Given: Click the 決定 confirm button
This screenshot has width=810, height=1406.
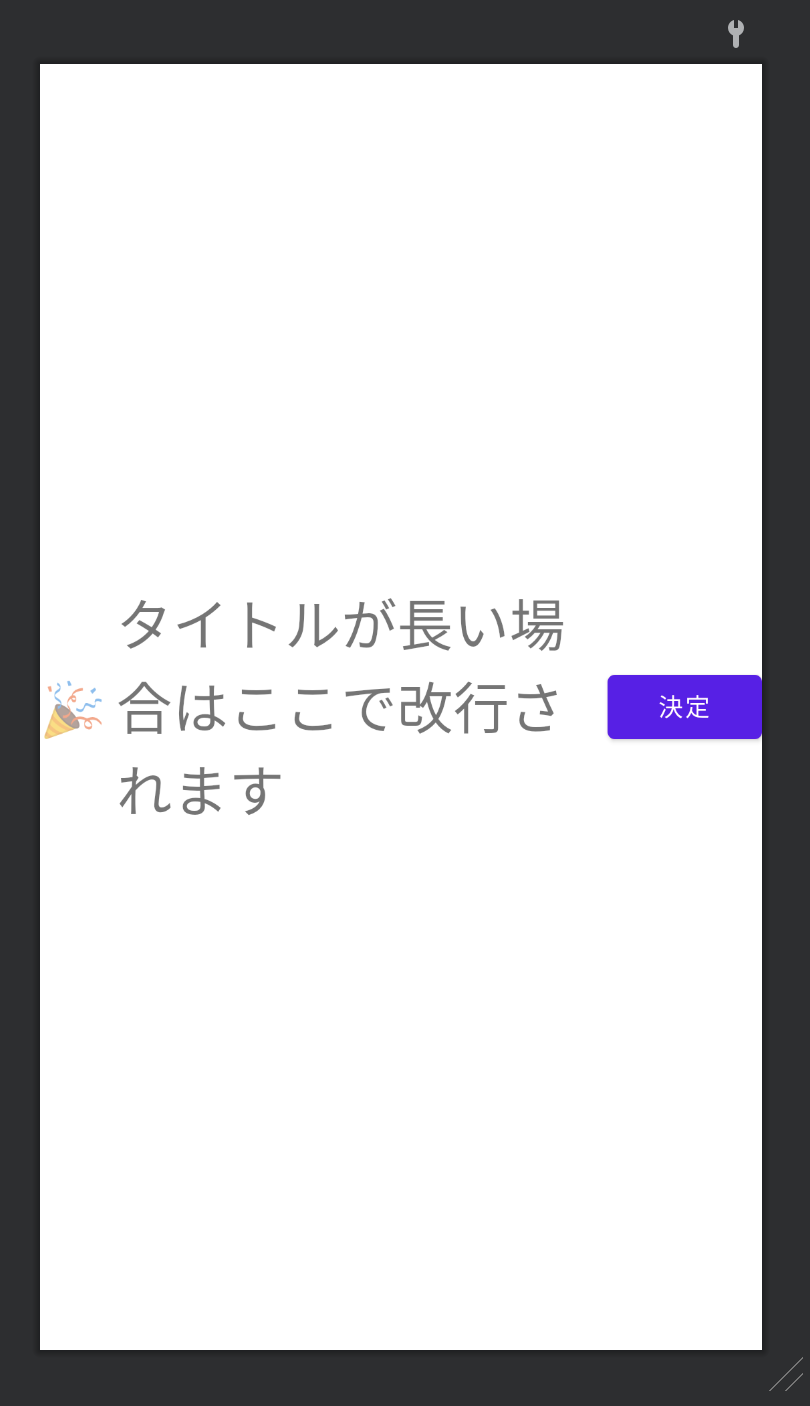Looking at the screenshot, I should (x=684, y=707).
